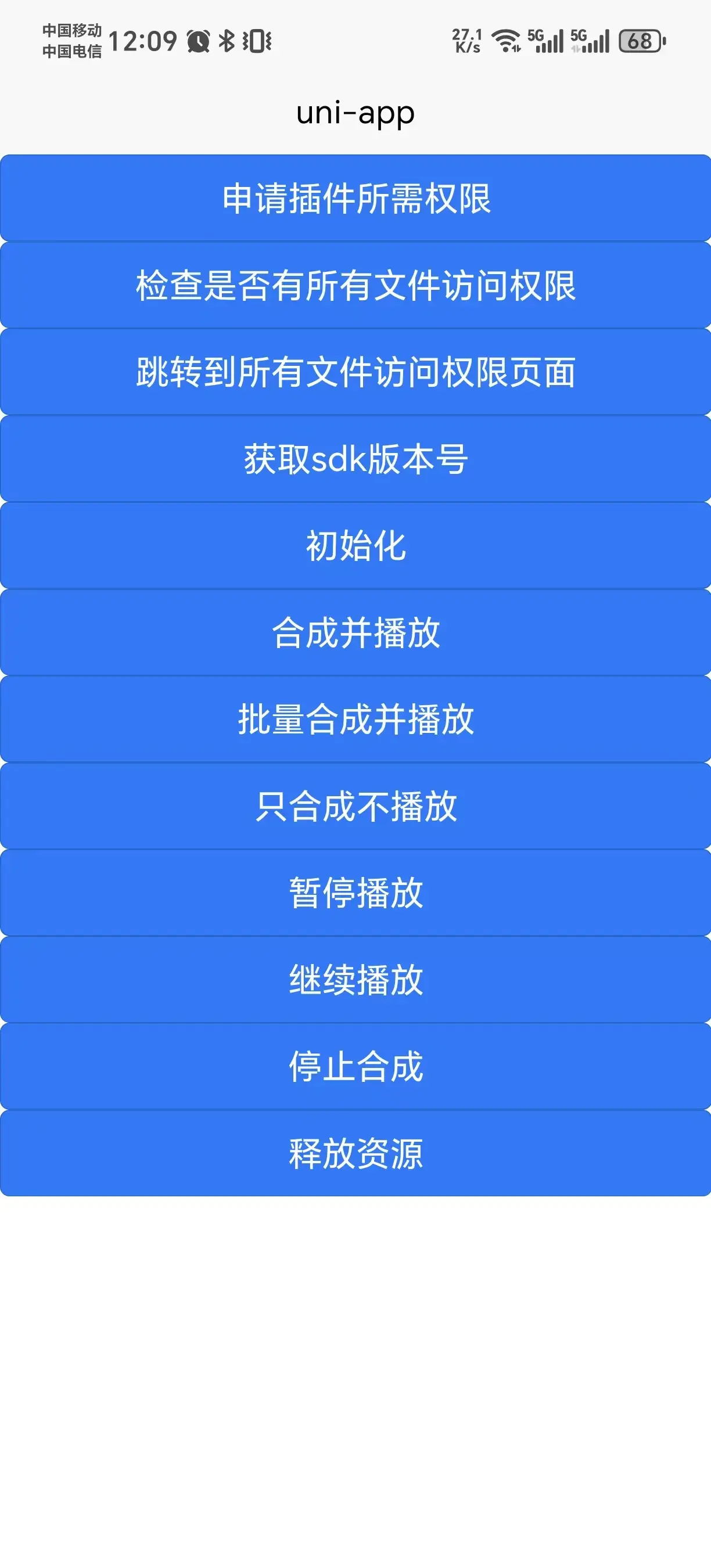Stop synthesis via 停止合成

(x=355, y=1066)
